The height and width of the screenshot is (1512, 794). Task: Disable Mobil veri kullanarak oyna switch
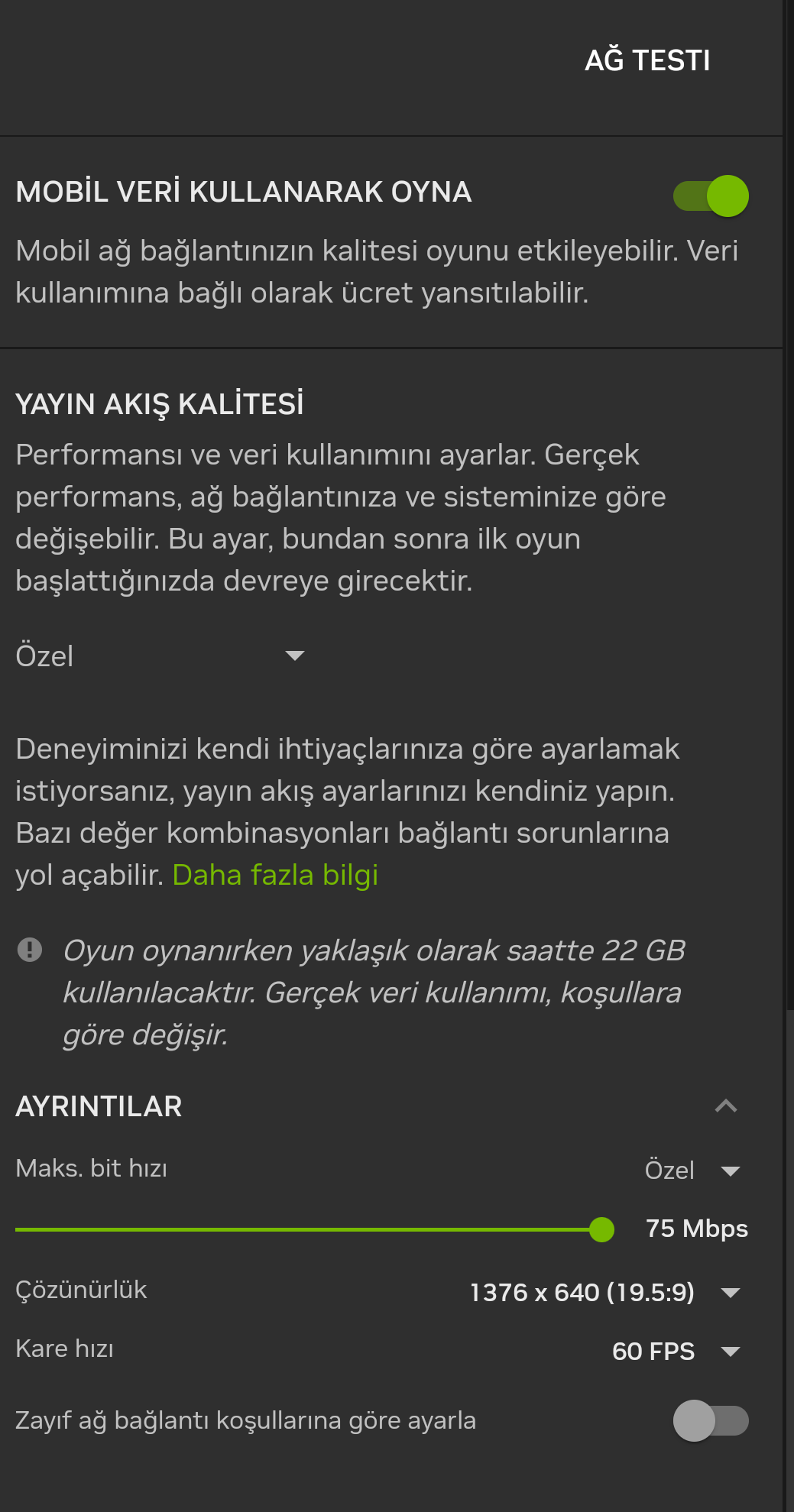(711, 196)
